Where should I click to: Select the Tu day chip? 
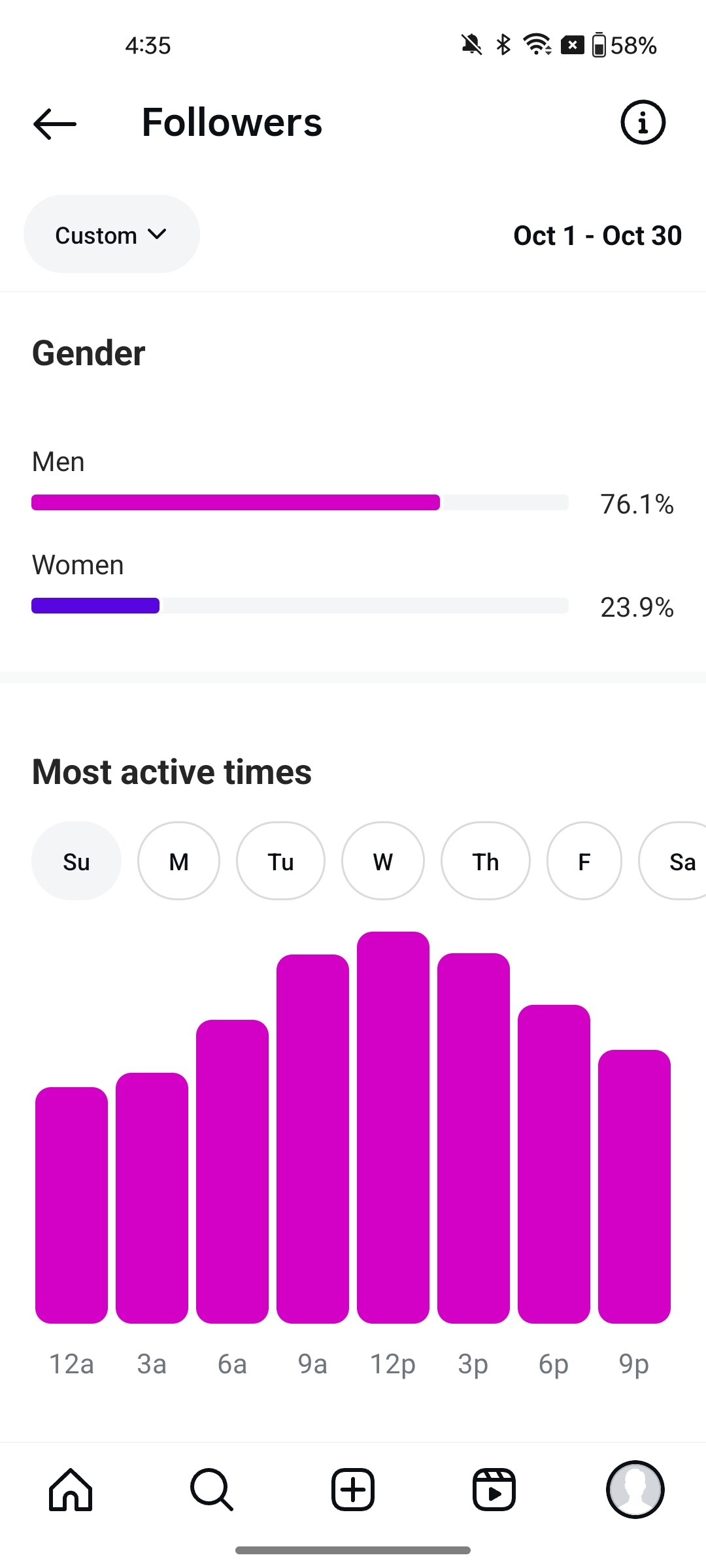click(x=280, y=861)
